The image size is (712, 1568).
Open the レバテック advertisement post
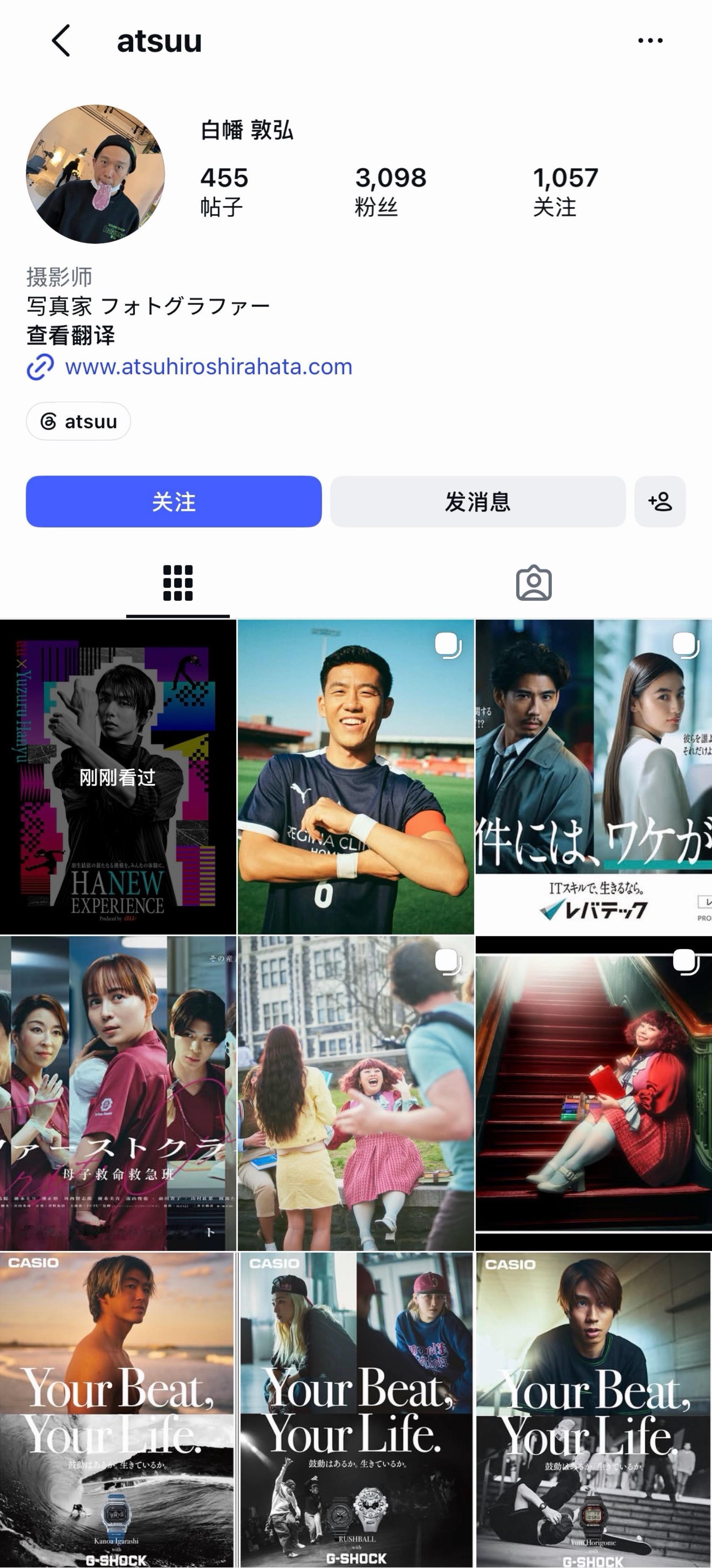pos(594,777)
